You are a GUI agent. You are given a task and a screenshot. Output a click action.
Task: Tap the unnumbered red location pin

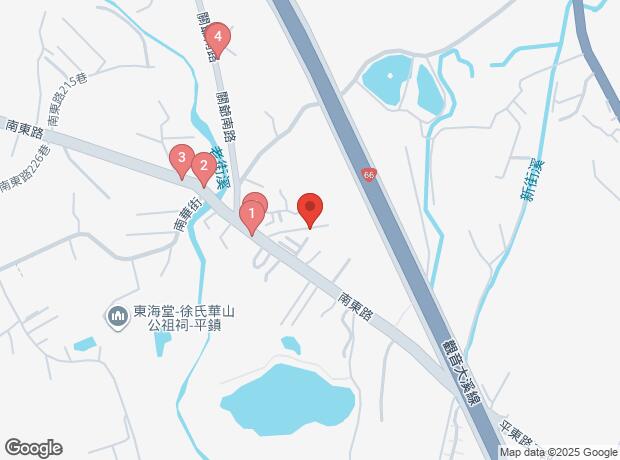(310, 209)
